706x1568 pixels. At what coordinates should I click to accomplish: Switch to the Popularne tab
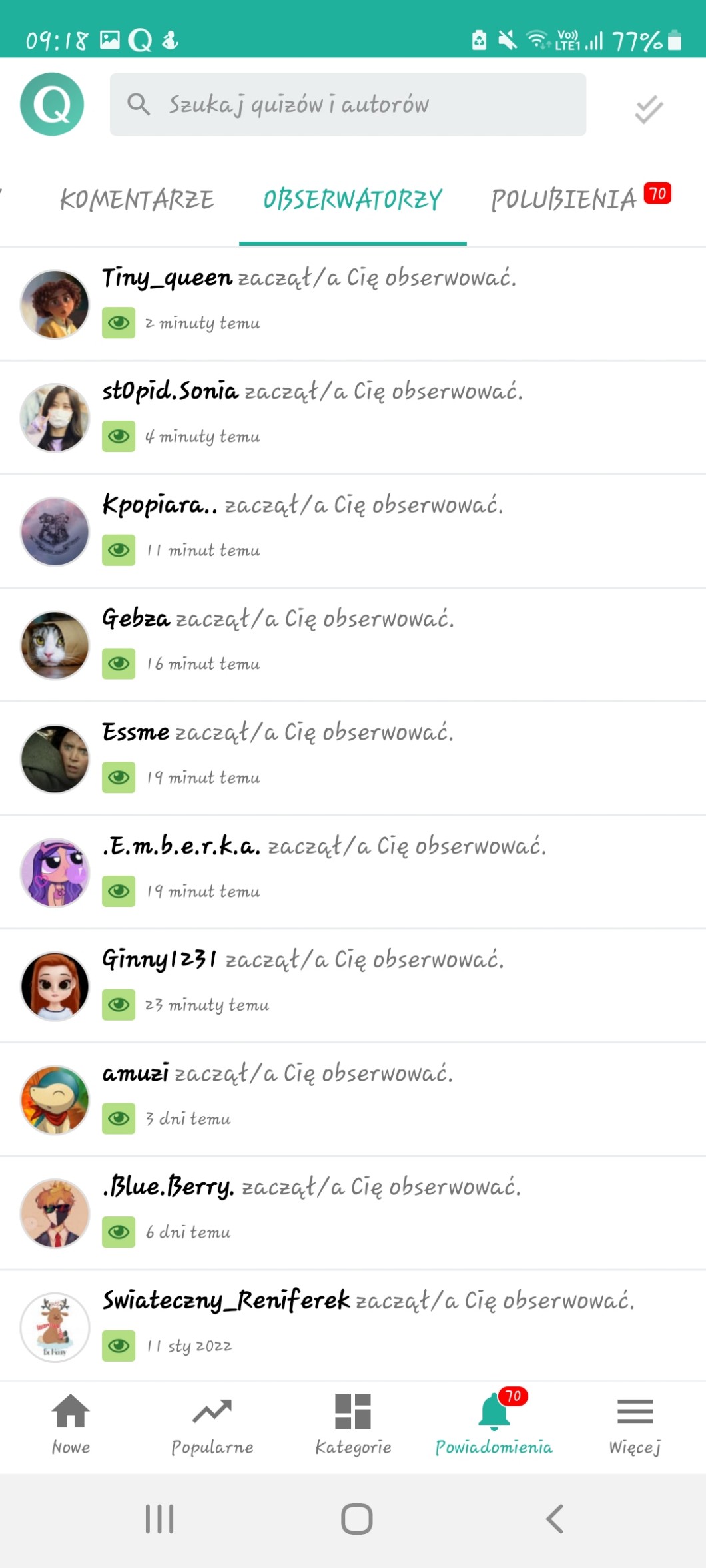click(x=212, y=1426)
